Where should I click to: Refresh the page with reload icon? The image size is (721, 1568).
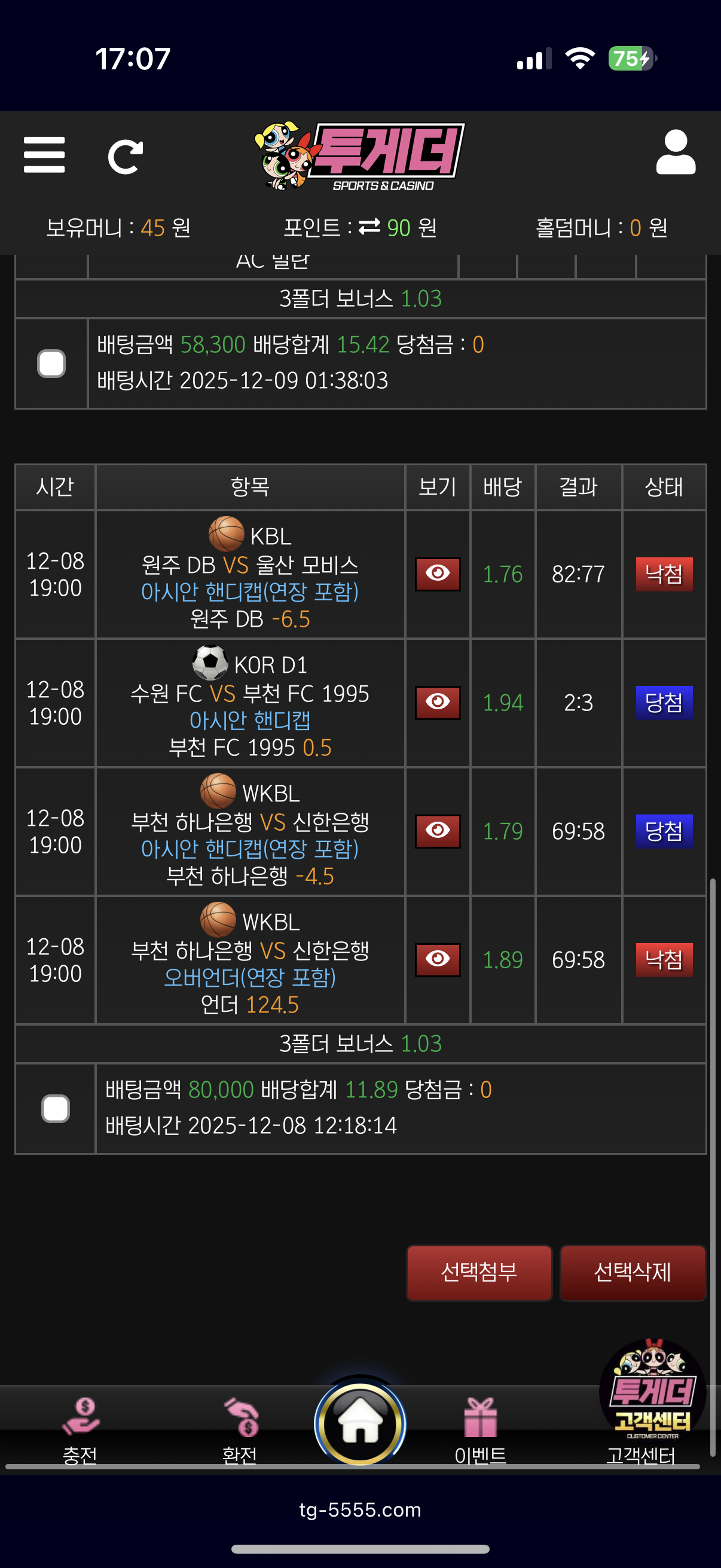tap(126, 157)
